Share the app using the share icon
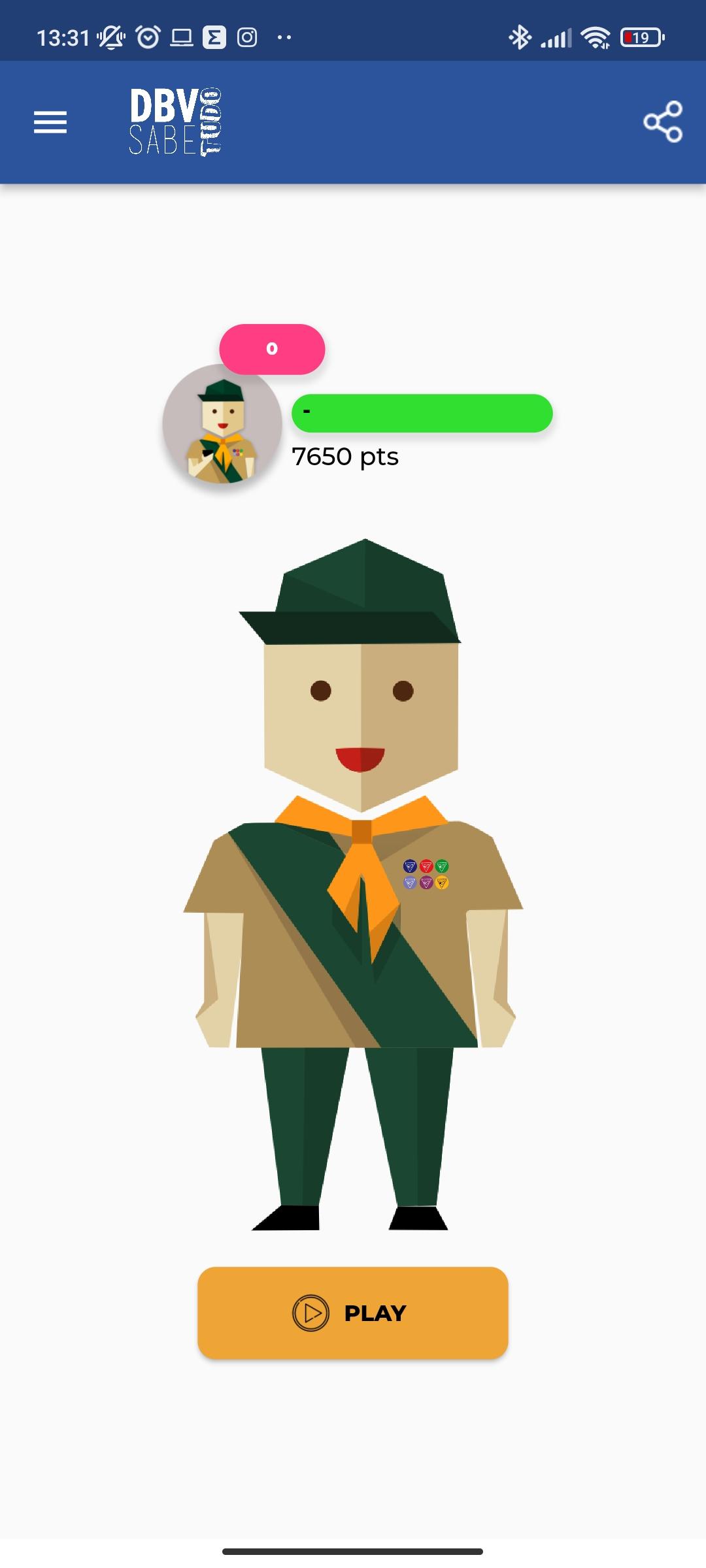This screenshot has width=706, height=1568. (x=663, y=122)
